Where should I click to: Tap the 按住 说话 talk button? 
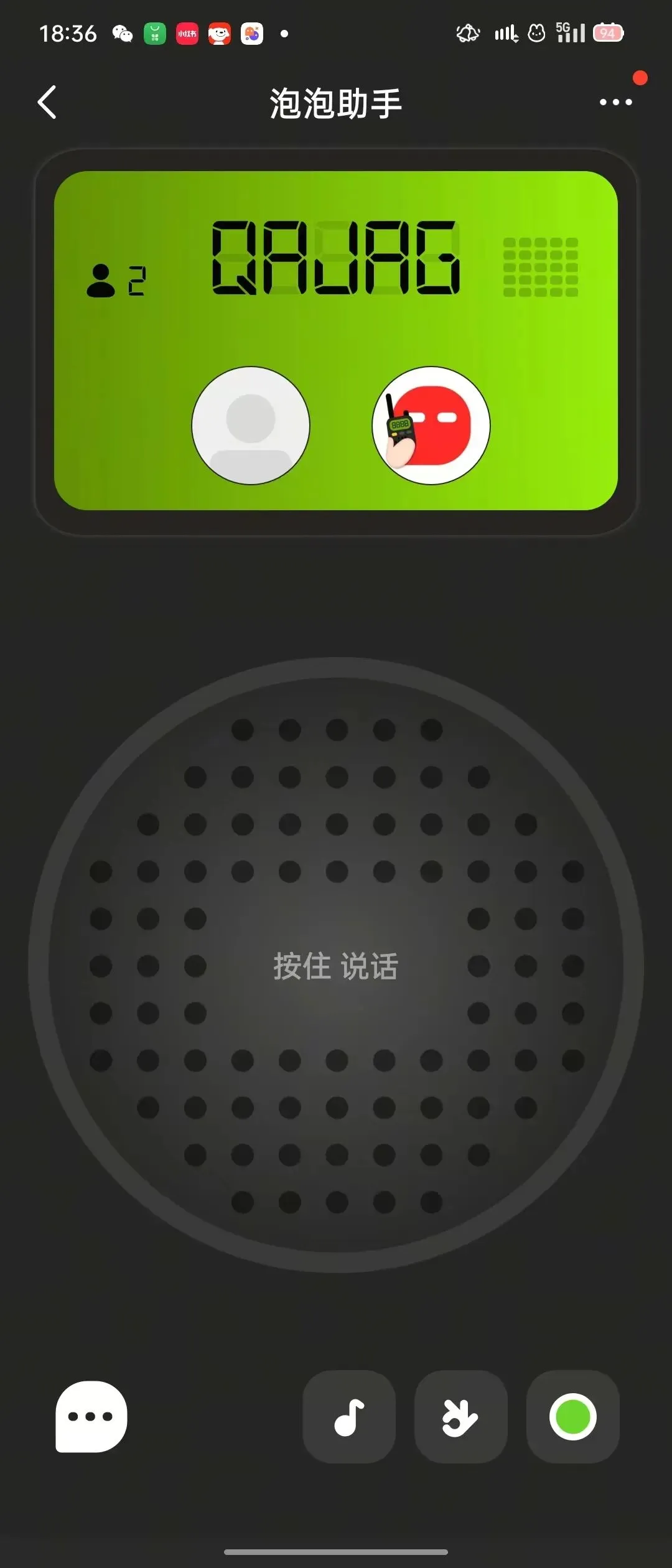point(336,966)
